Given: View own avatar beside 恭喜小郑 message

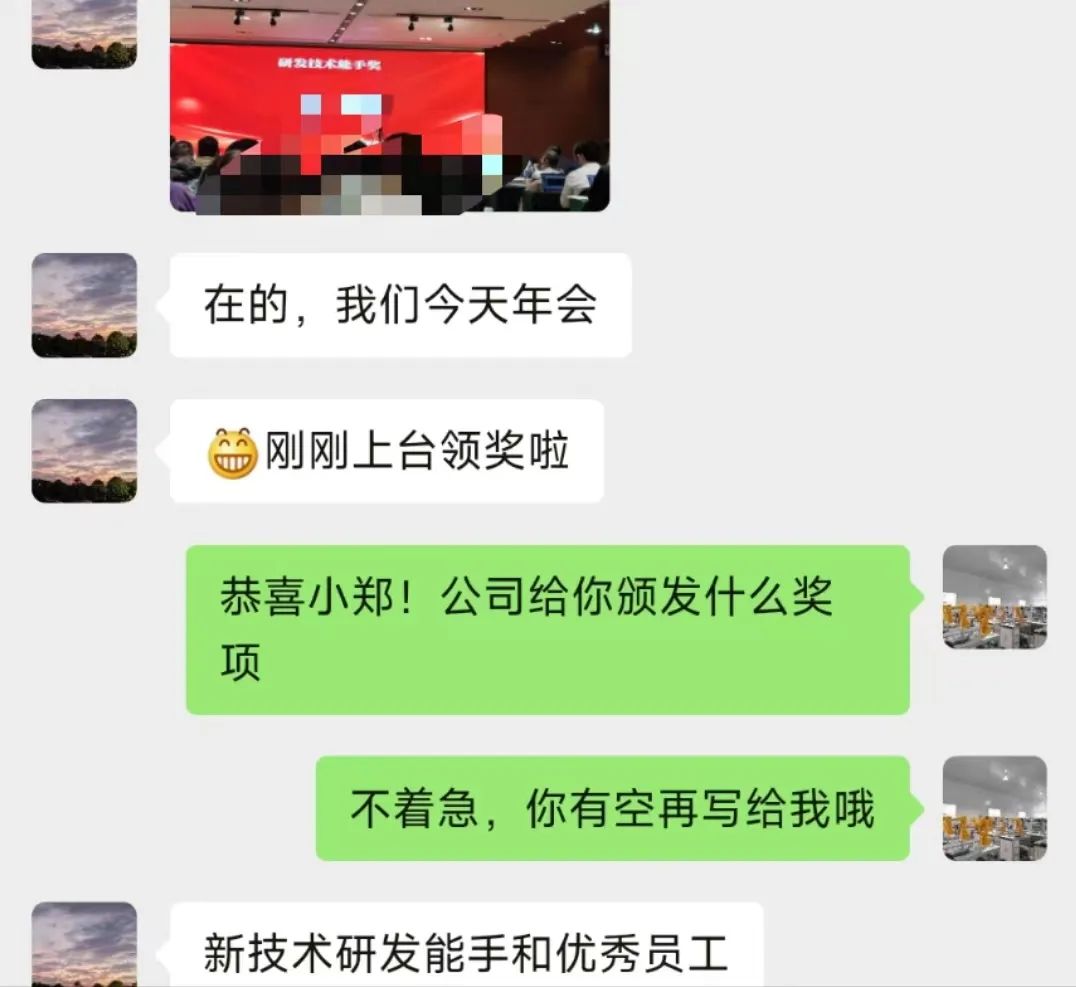Looking at the screenshot, I should [x=994, y=597].
